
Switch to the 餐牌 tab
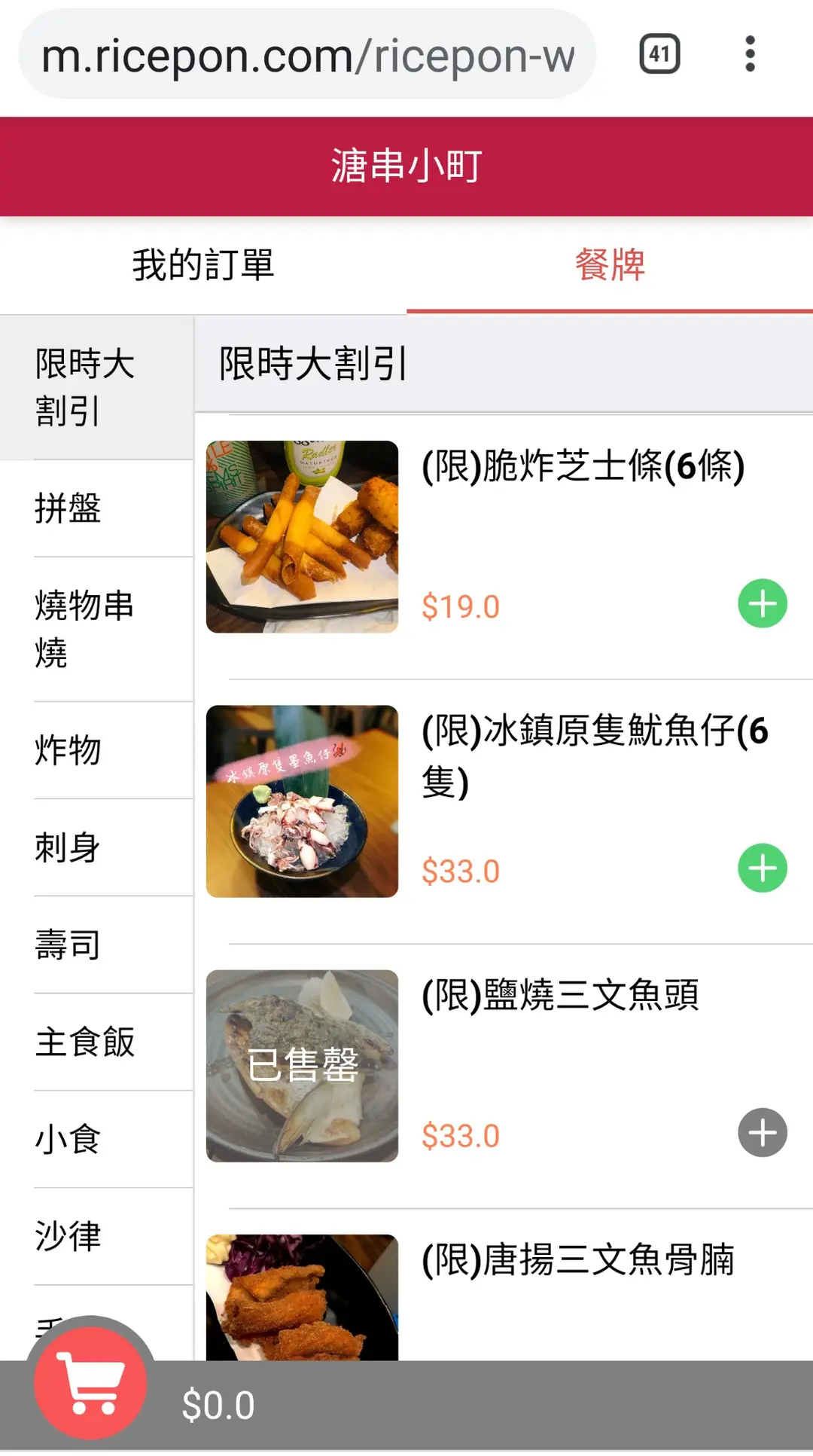[x=610, y=265]
